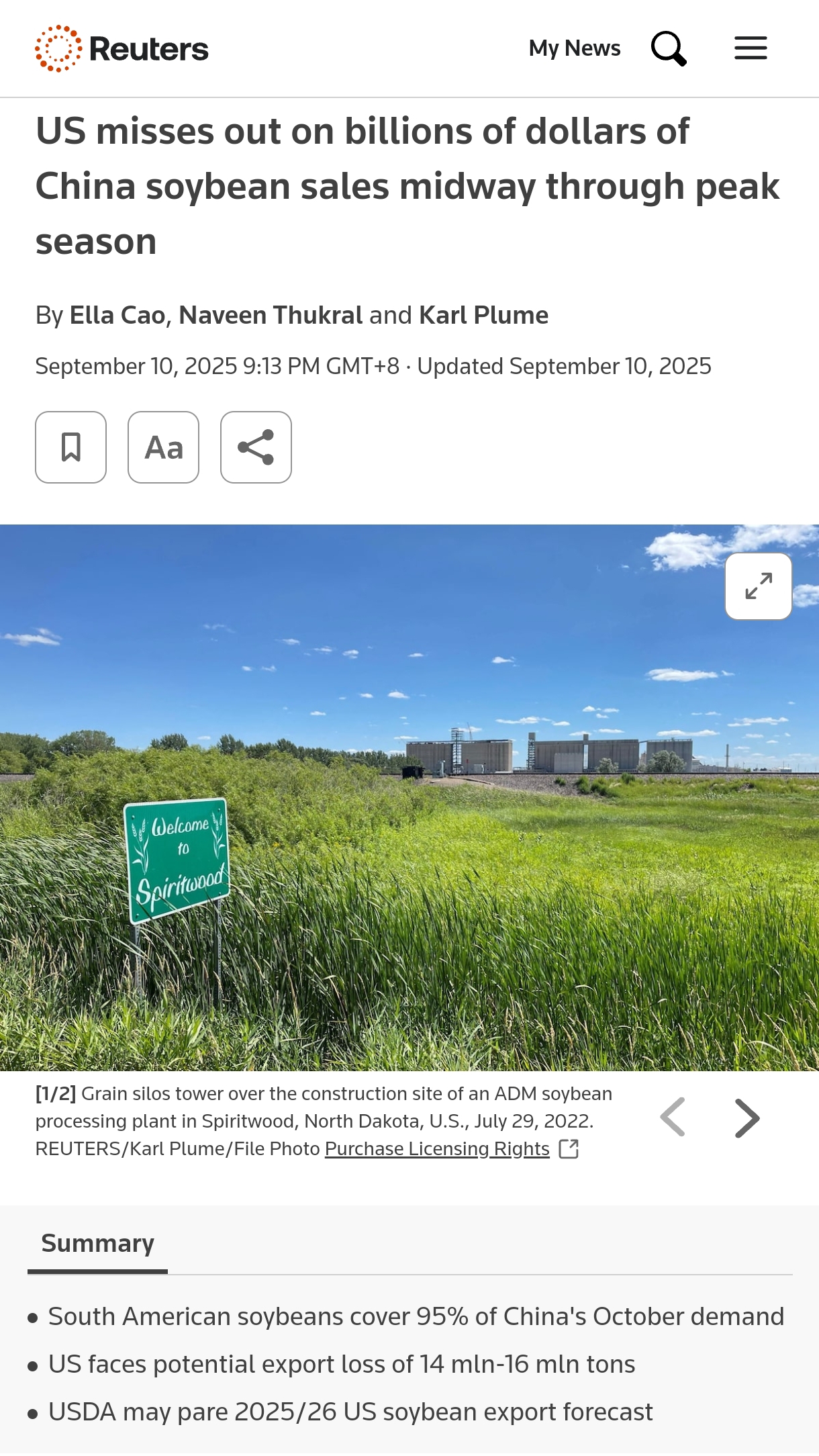Go to the previous photo
Viewport: 819px width, 1456px height.
[673, 1118]
